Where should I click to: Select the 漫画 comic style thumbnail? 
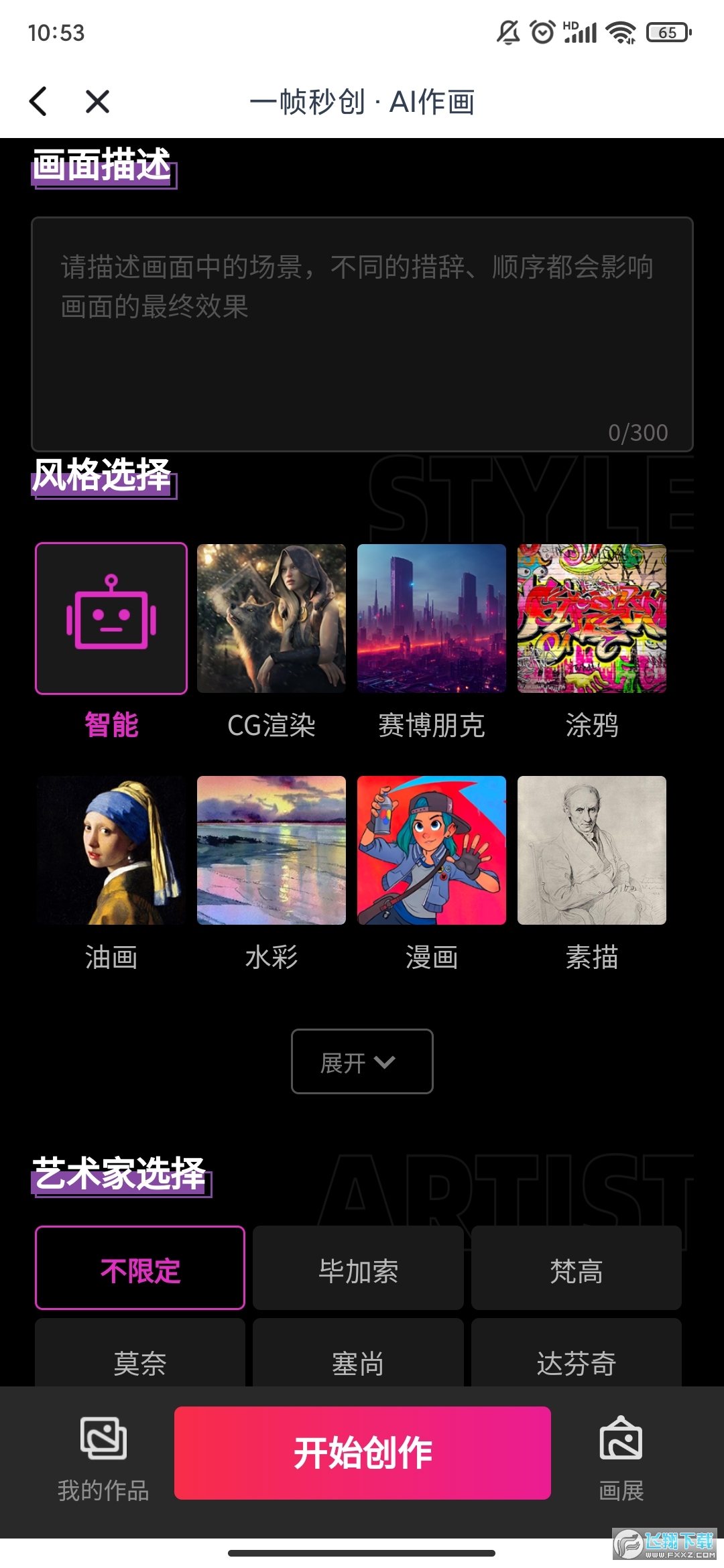click(431, 851)
